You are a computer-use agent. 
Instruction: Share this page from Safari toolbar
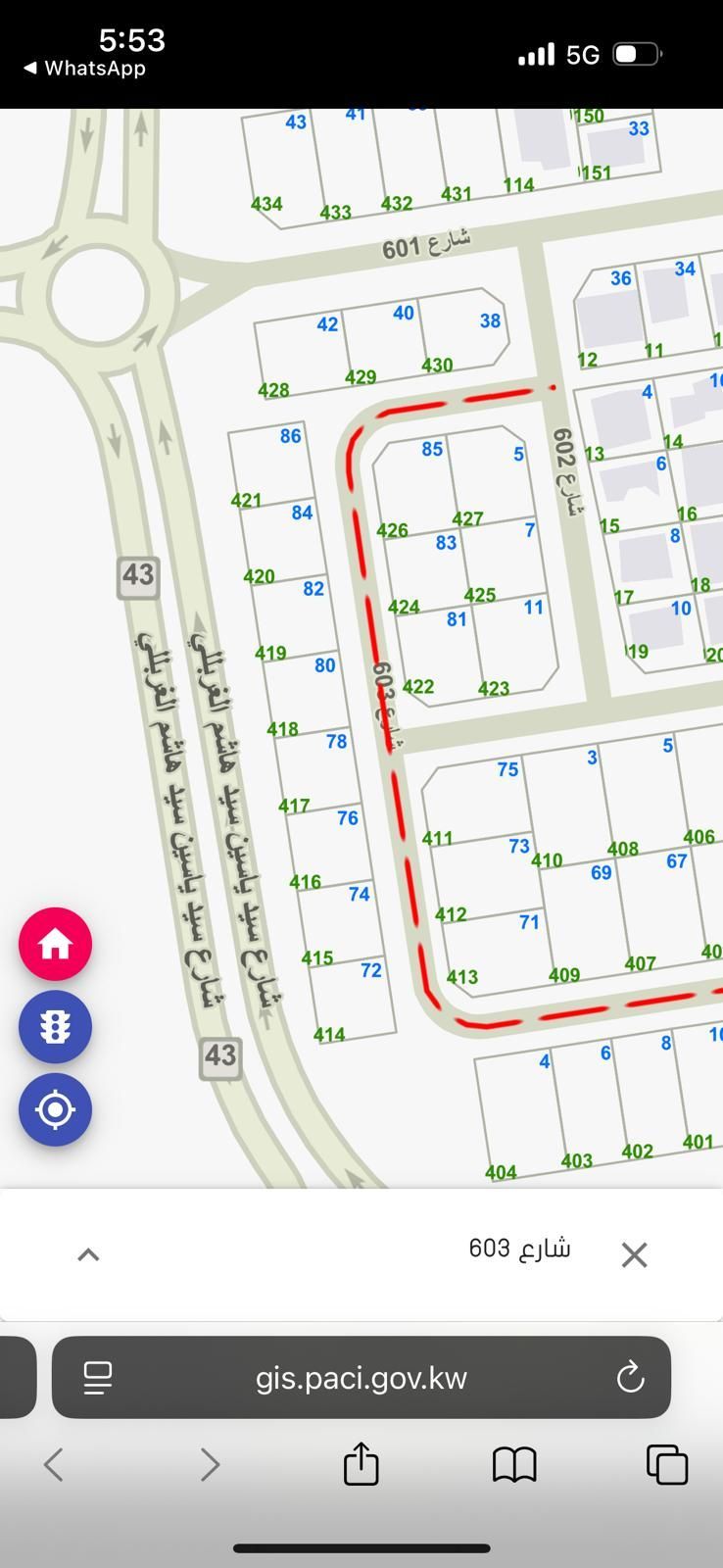click(361, 1464)
